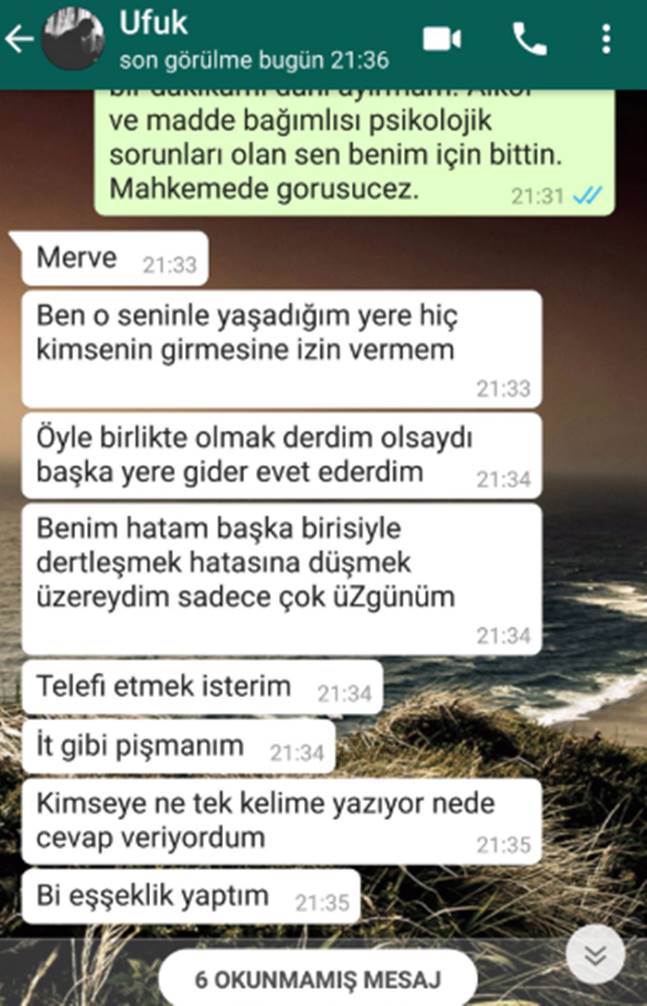The height and width of the screenshot is (1006, 647).
Task: Go back to the chat list
Action: coord(18,39)
